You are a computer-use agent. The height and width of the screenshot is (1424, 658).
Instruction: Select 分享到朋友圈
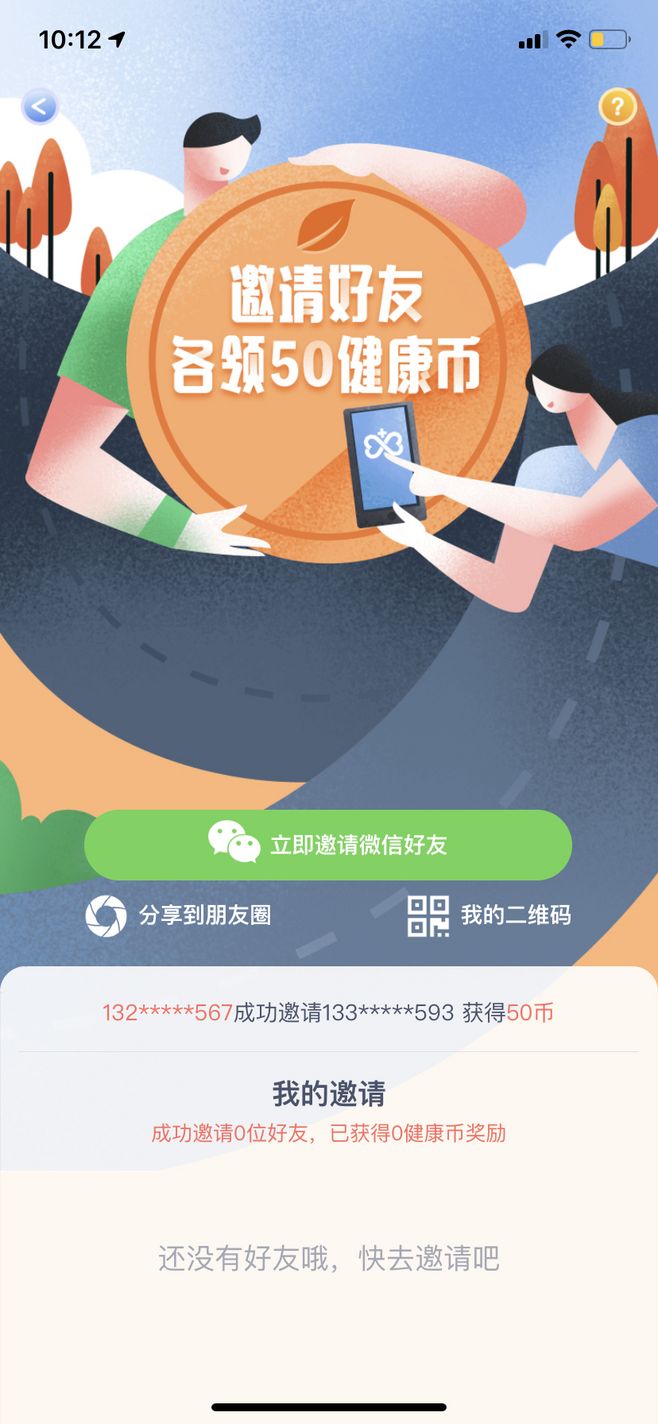(178, 915)
